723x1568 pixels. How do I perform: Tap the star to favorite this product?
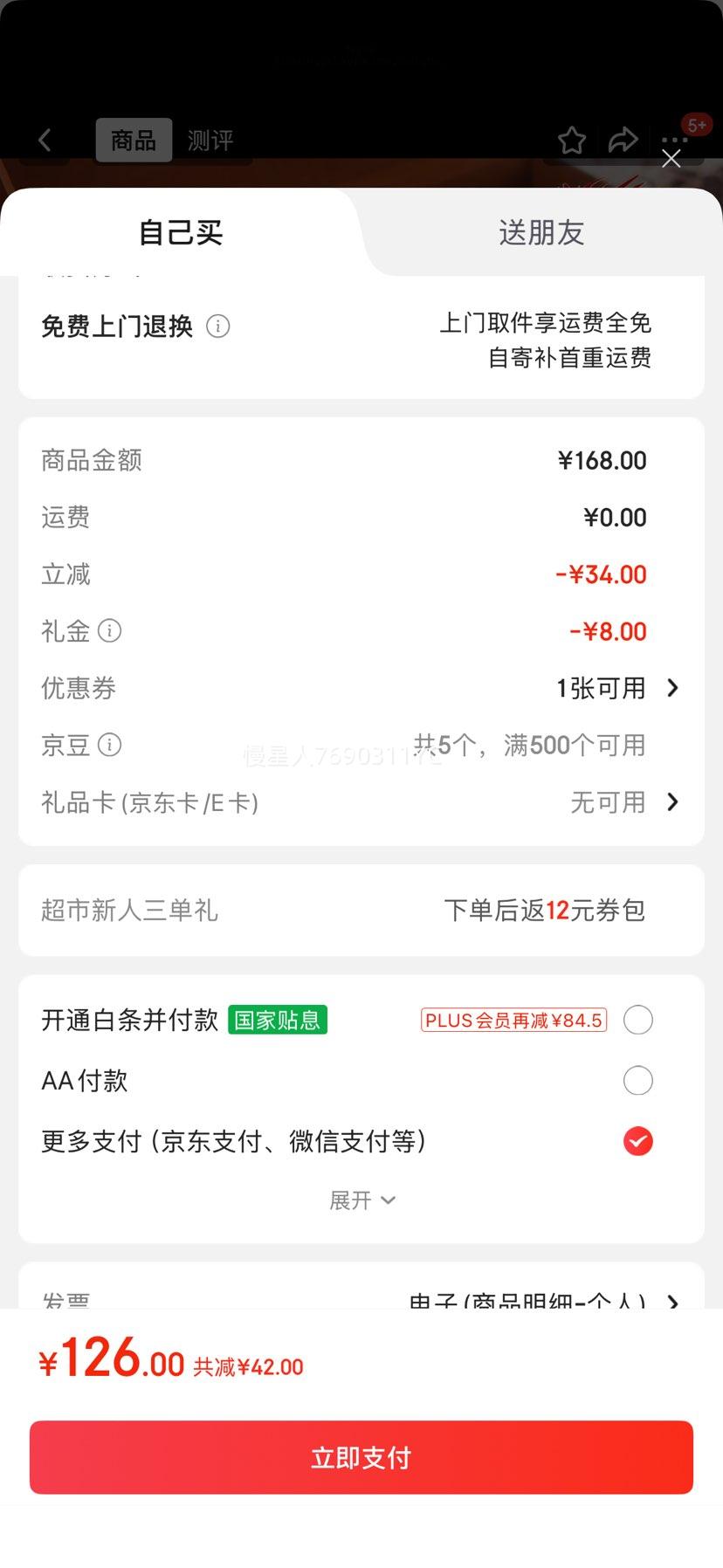pos(572,140)
